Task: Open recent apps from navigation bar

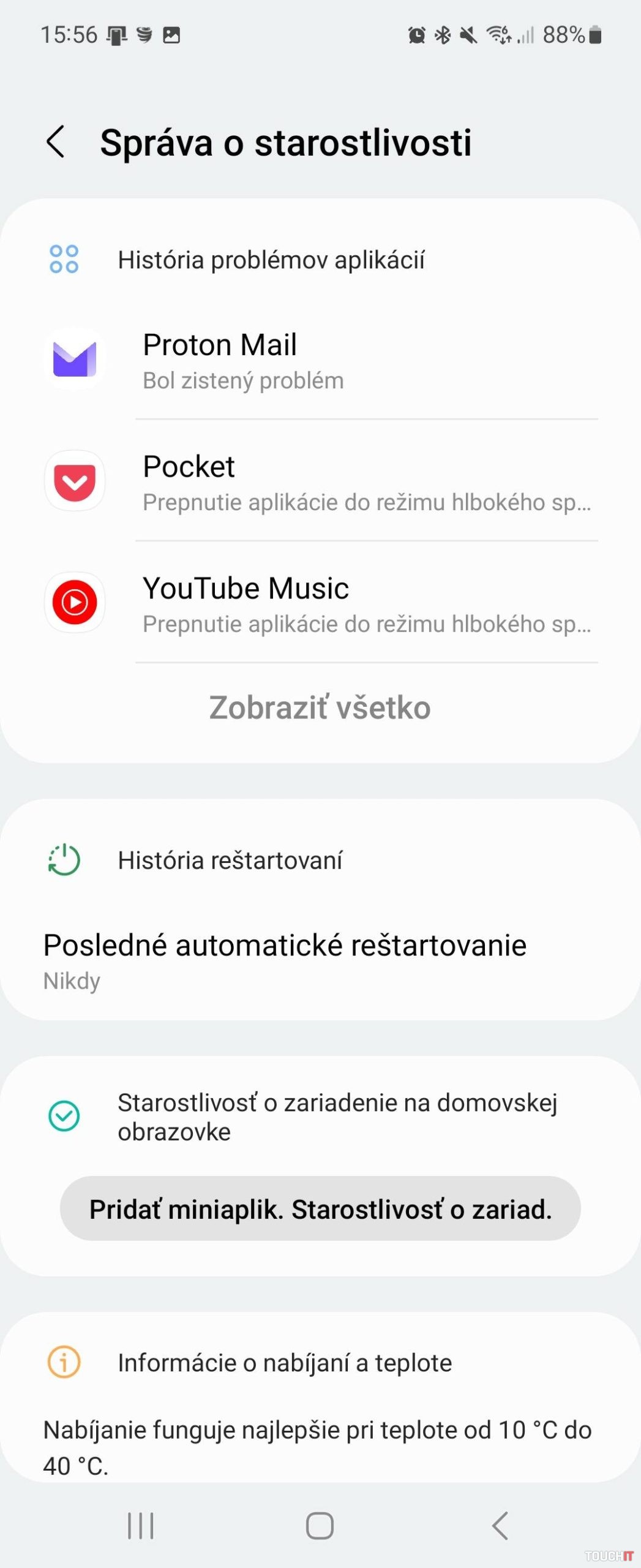Action: tap(140, 1525)
